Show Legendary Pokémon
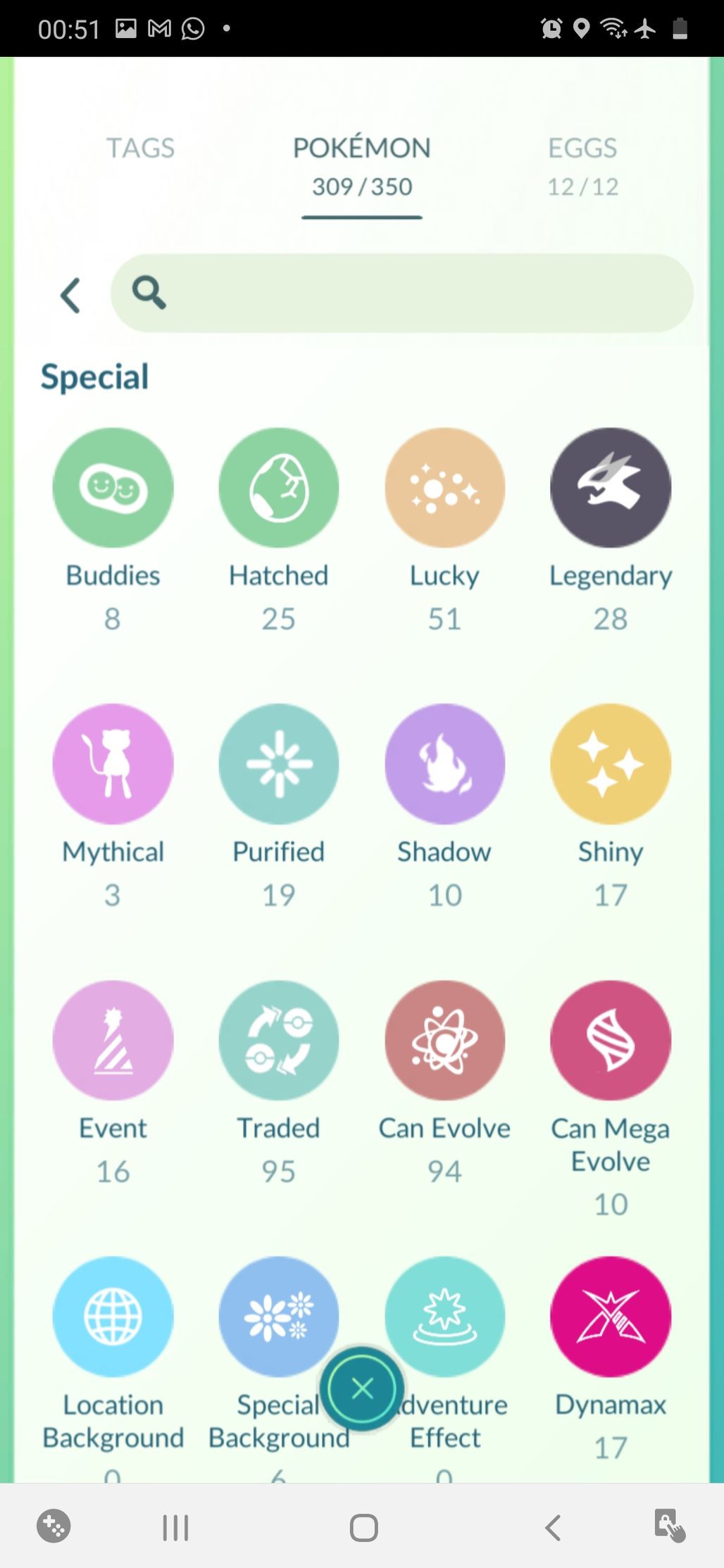 click(610, 488)
